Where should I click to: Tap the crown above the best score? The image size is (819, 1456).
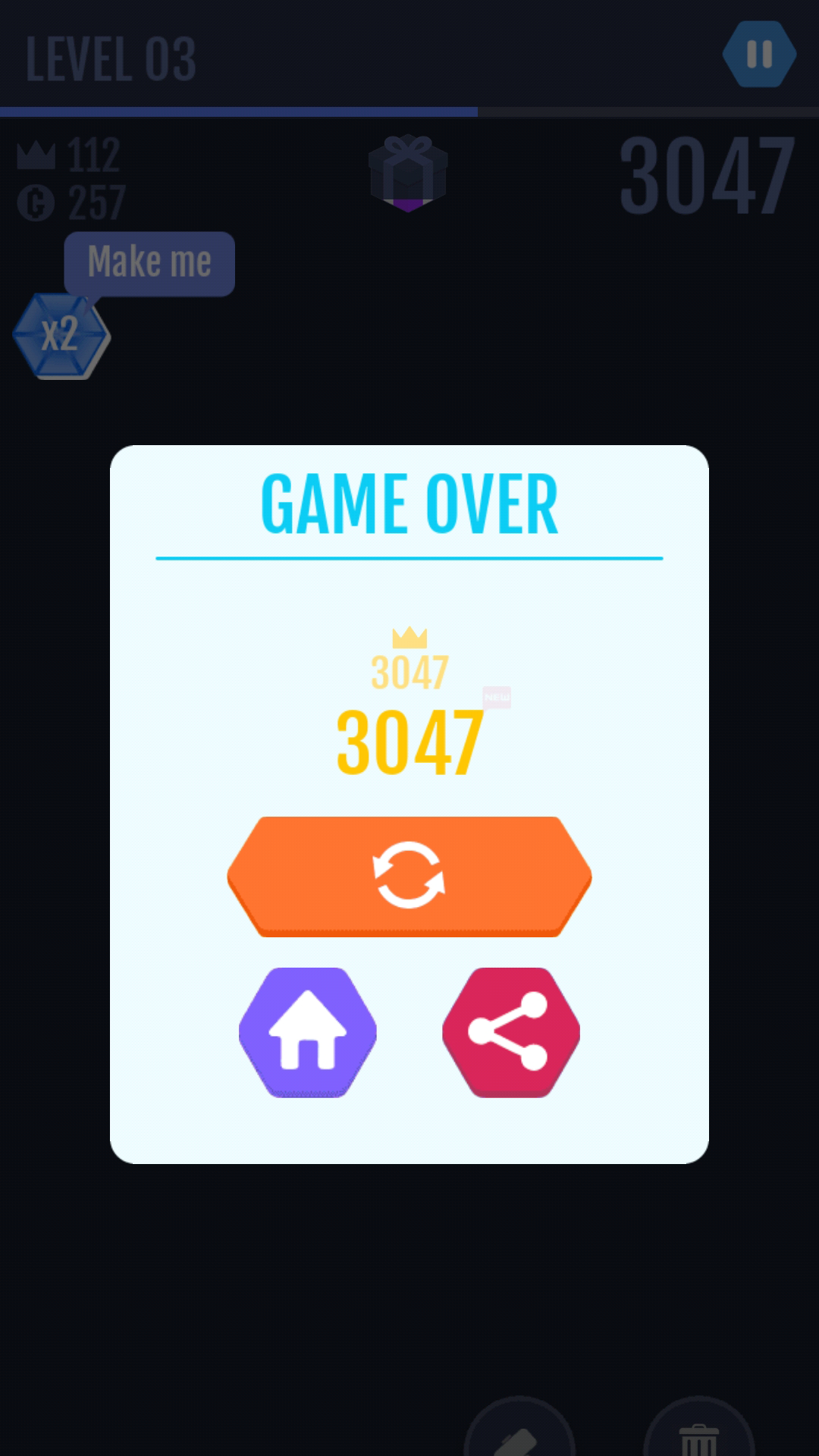409,637
